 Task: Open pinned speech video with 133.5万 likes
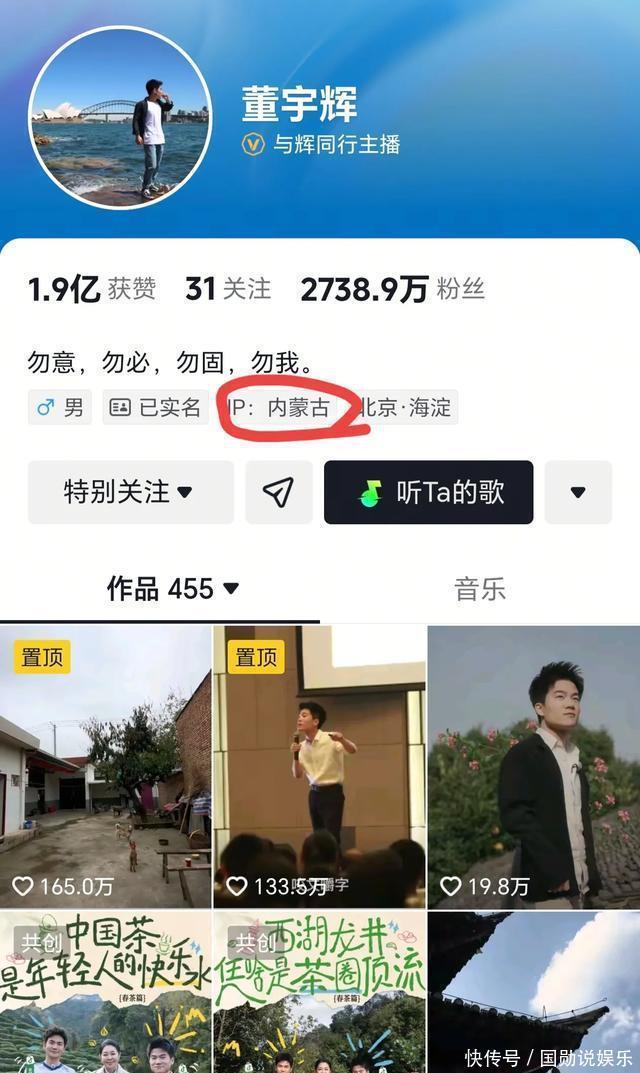(320, 767)
